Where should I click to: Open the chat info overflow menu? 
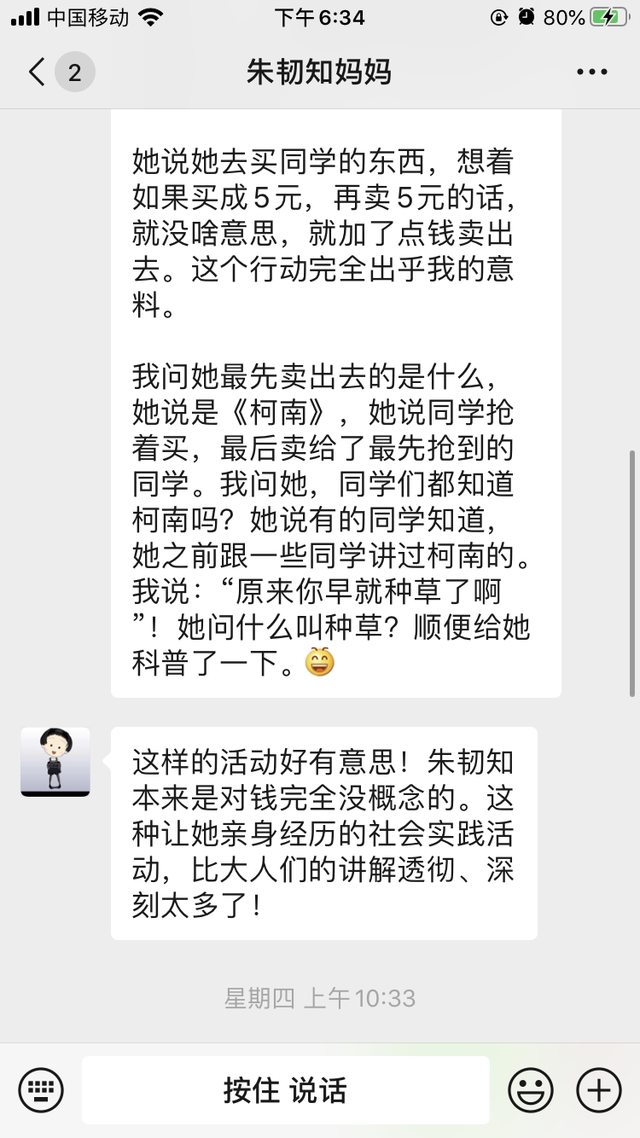pyautogui.click(x=592, y=72)
